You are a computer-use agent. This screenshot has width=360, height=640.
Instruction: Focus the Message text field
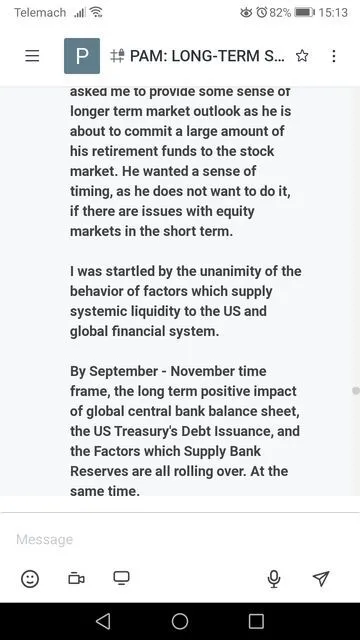(x=180, y=539)
